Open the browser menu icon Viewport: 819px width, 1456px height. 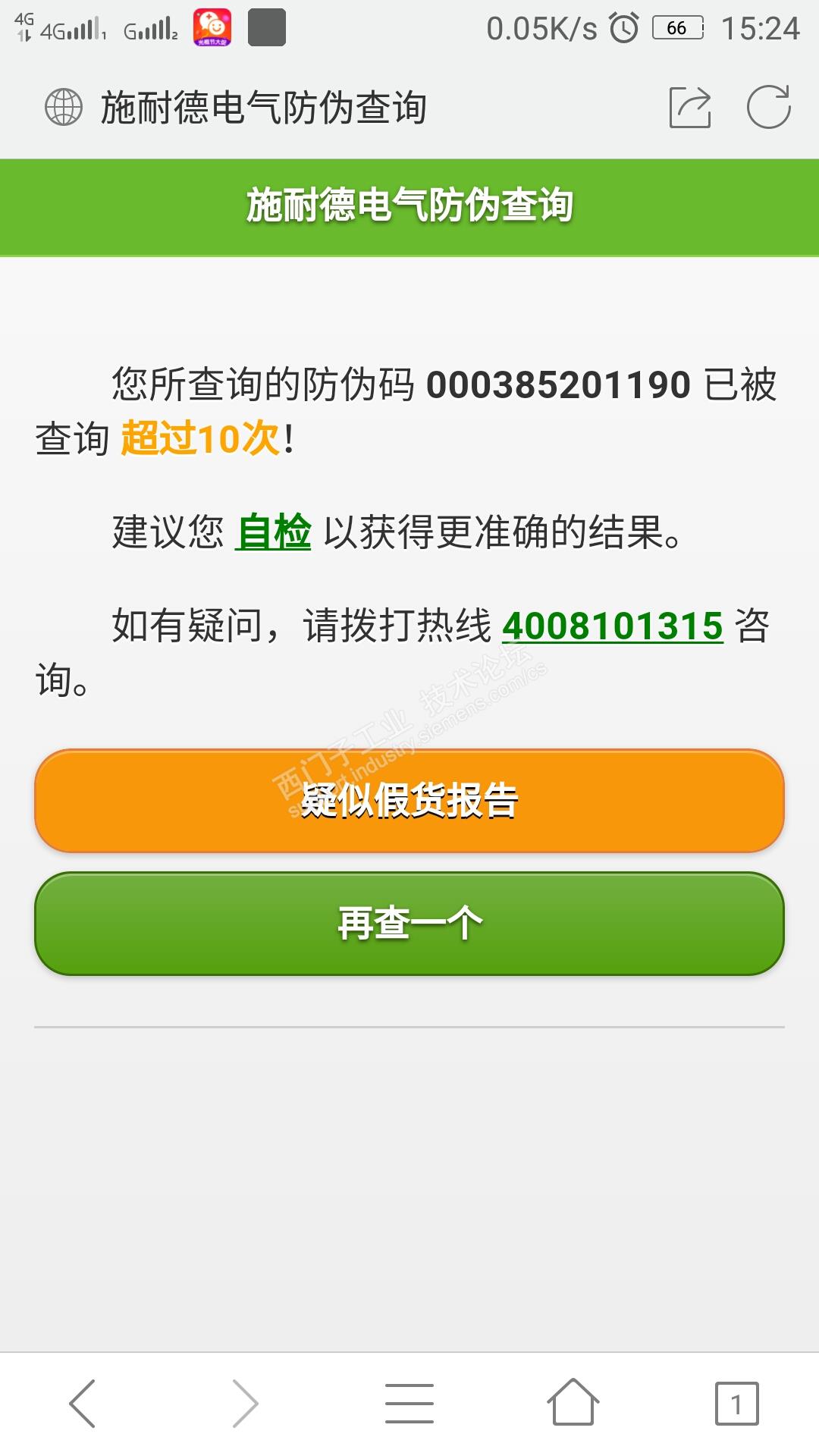(x=409, y=1403)
